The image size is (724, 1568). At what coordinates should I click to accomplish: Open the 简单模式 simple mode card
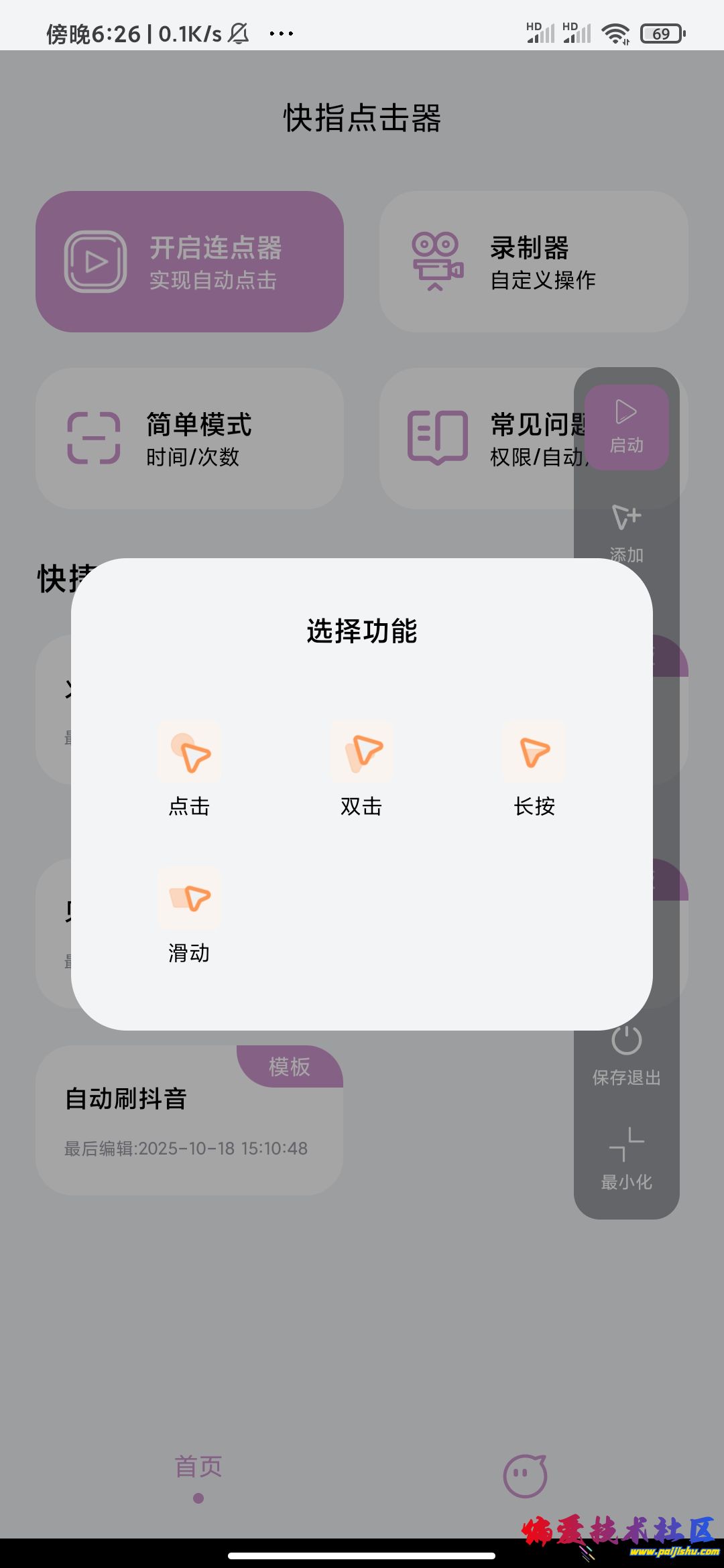click(190, 438)
